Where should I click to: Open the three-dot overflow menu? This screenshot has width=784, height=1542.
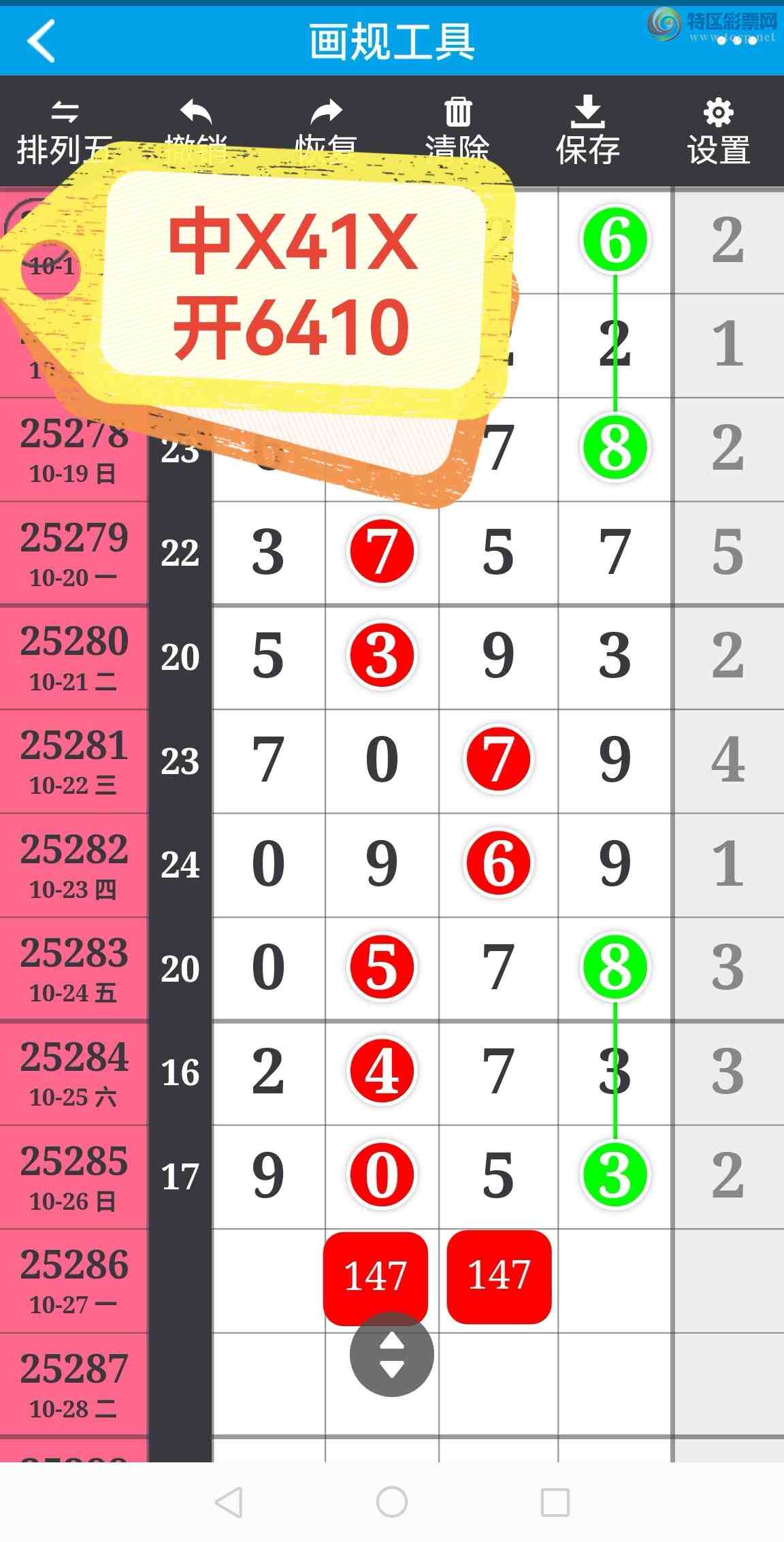737,41
